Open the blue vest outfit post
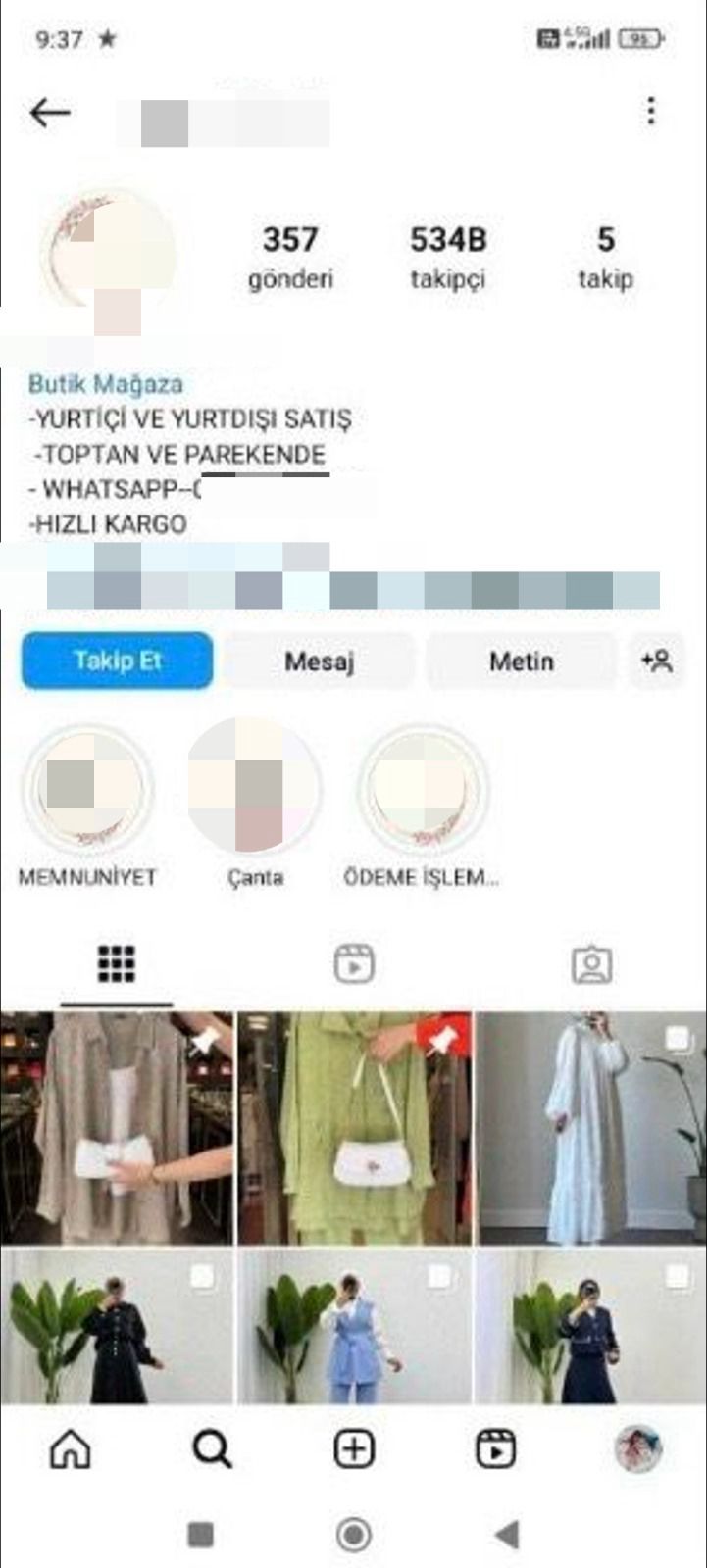 point(354,1328)
